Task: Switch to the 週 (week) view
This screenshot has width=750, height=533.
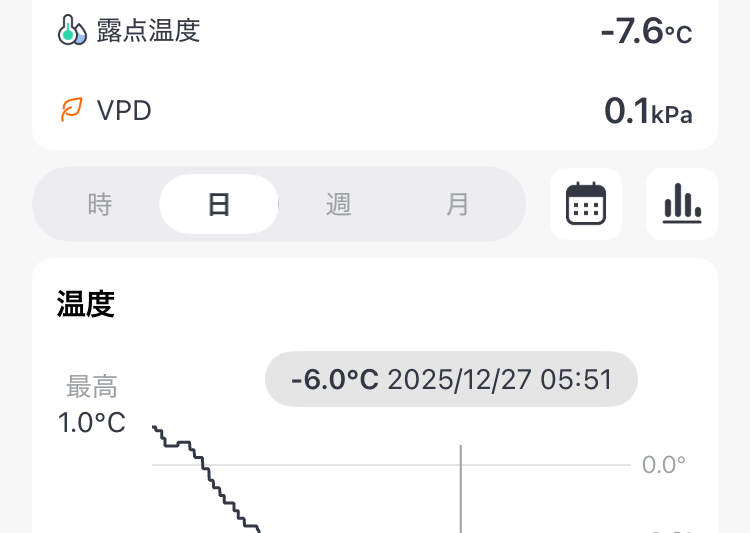Action: (338, 205)
